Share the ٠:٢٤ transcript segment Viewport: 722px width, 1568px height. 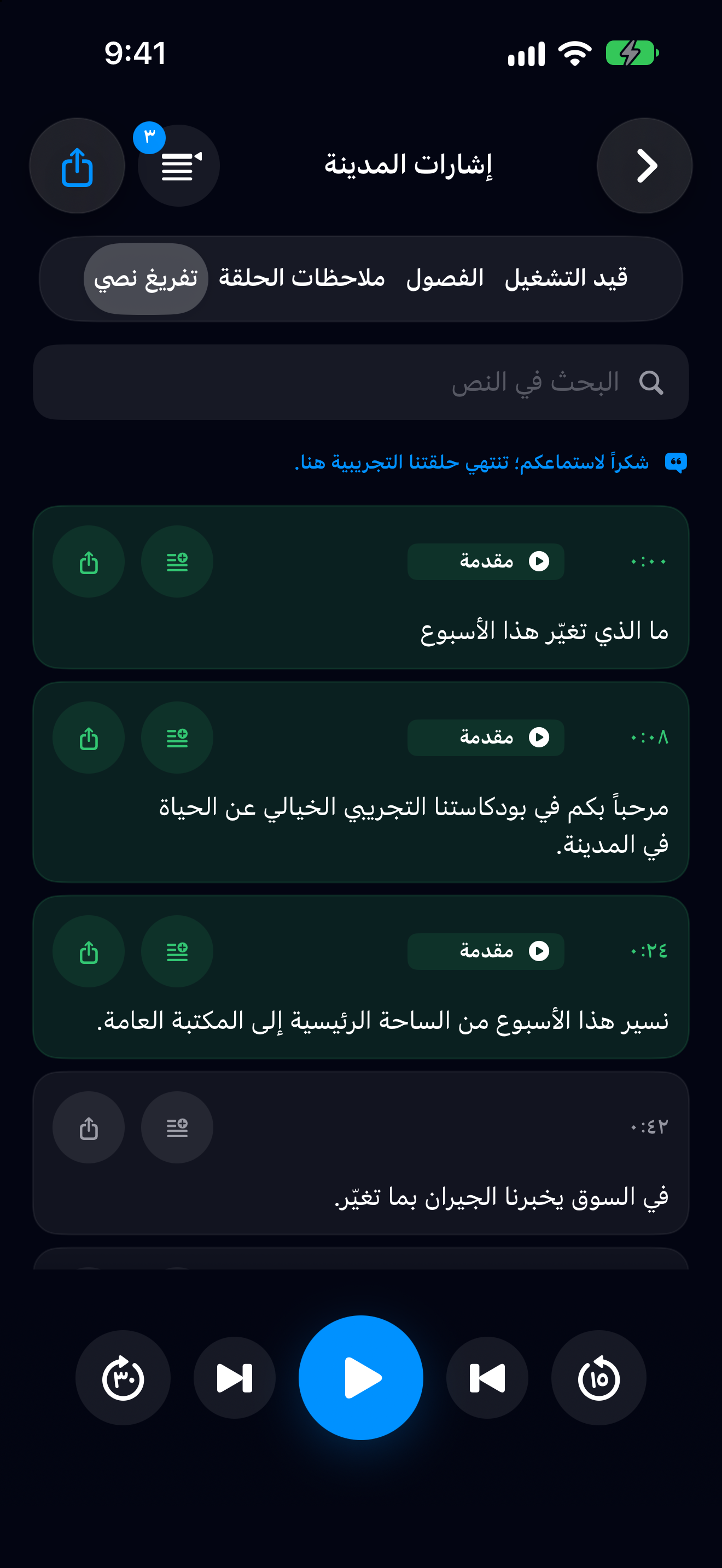click(x=89, y=951)
